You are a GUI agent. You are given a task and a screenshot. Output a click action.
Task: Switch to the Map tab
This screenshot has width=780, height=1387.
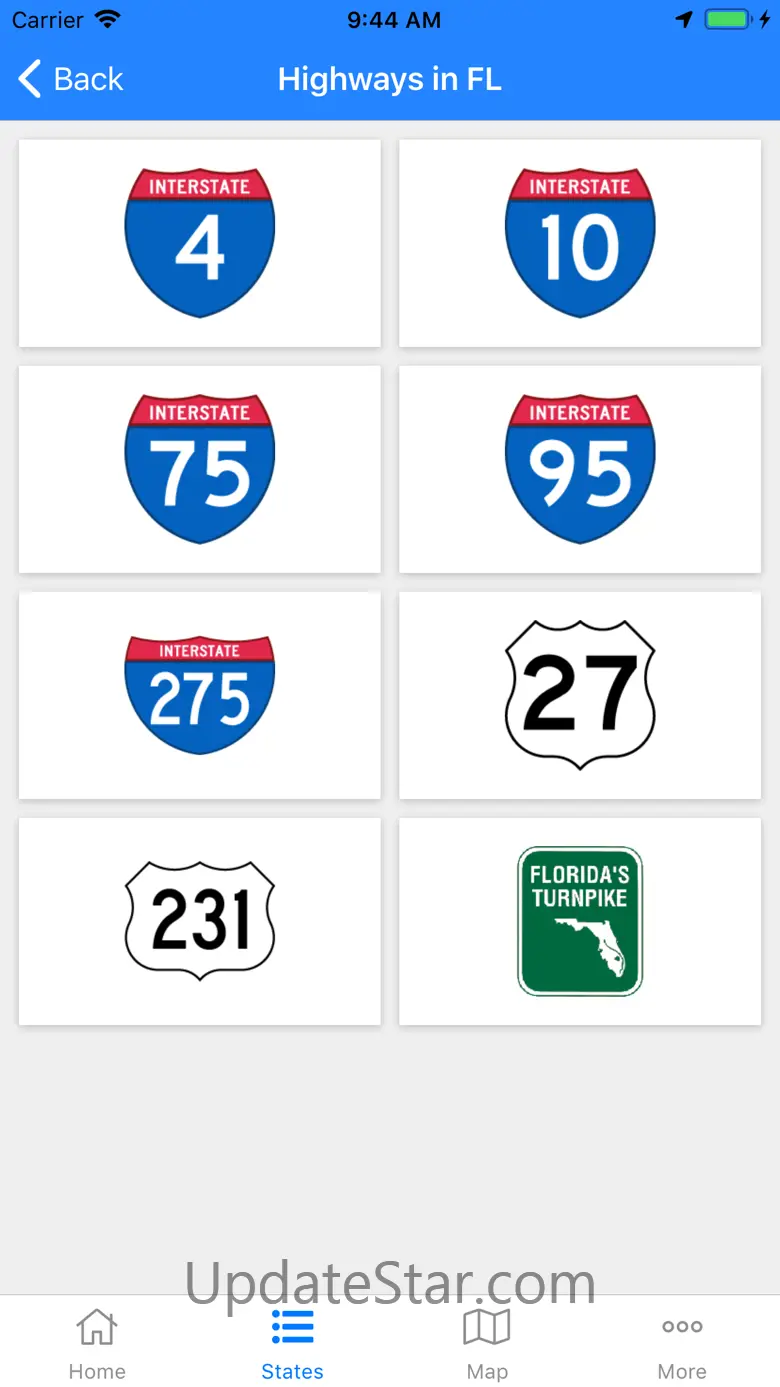[x=487, y=1344]
